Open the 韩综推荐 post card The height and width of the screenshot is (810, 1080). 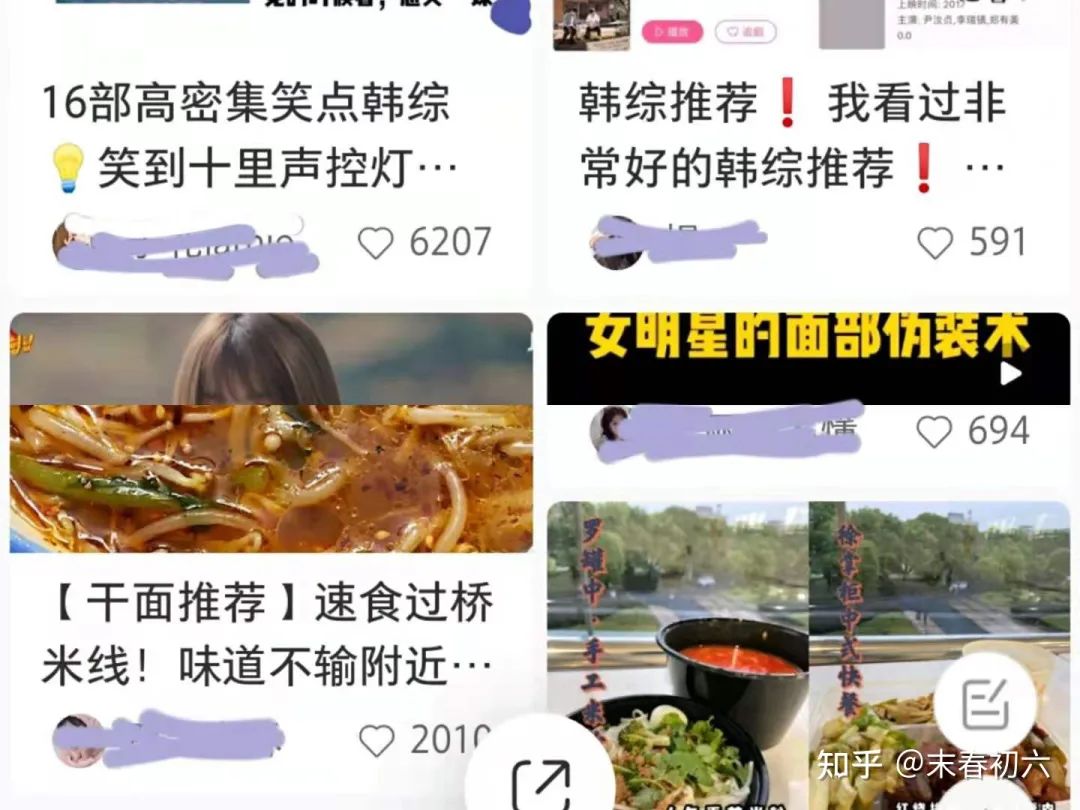click(792, 136)
